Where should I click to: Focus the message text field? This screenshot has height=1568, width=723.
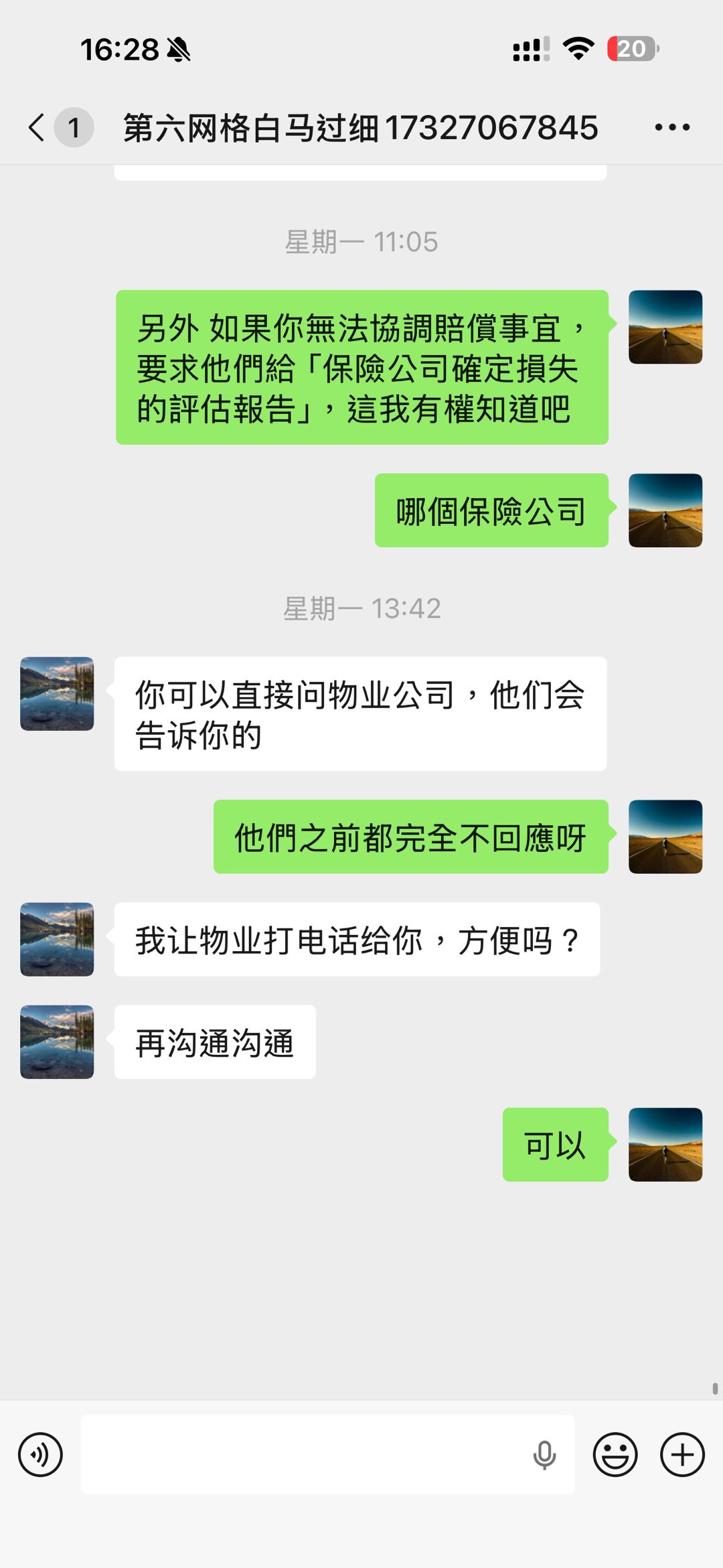click(x=301, y=1455)
